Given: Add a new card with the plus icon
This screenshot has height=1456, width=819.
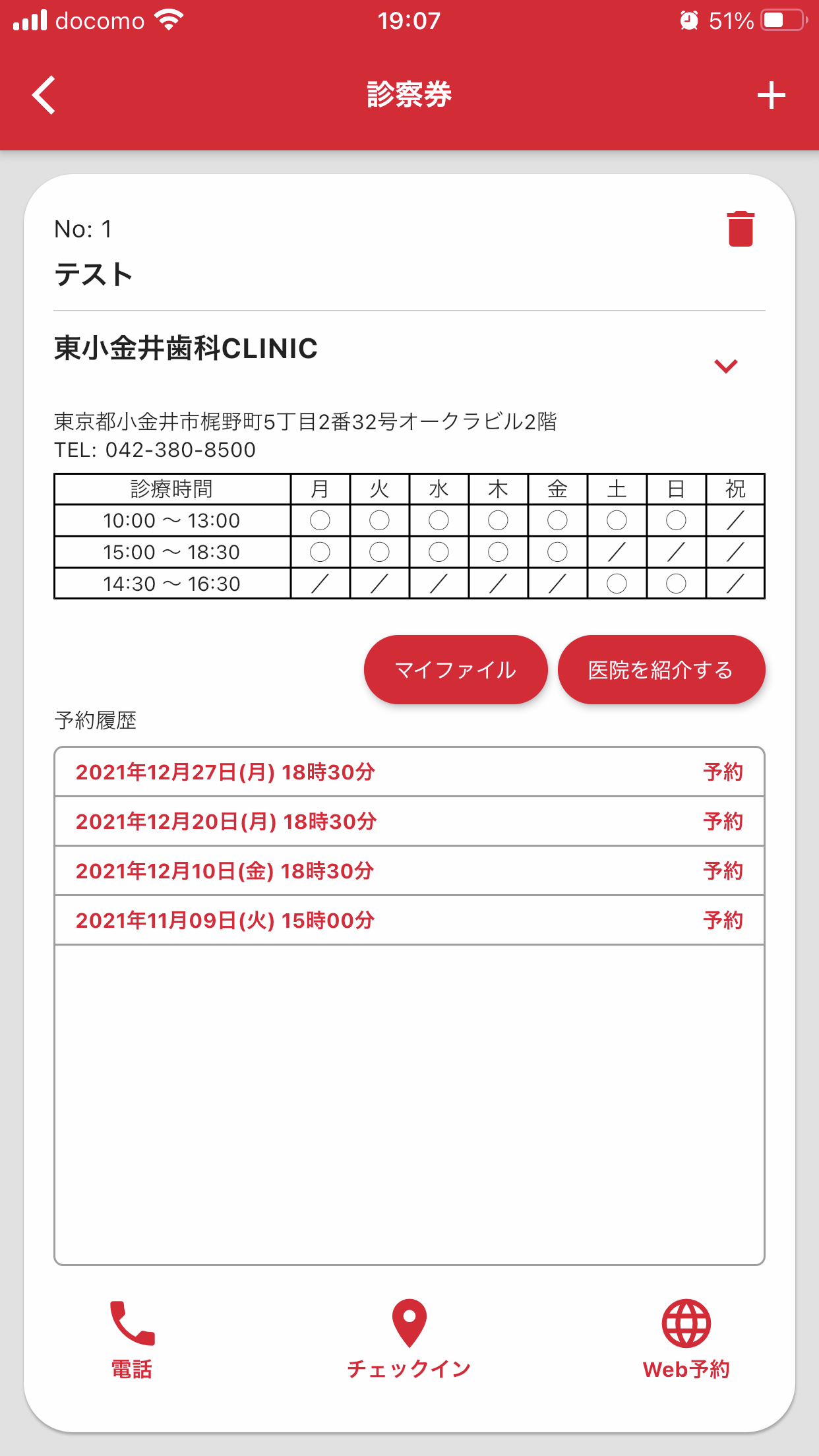Looking at the screenshot, I should 771,96.
